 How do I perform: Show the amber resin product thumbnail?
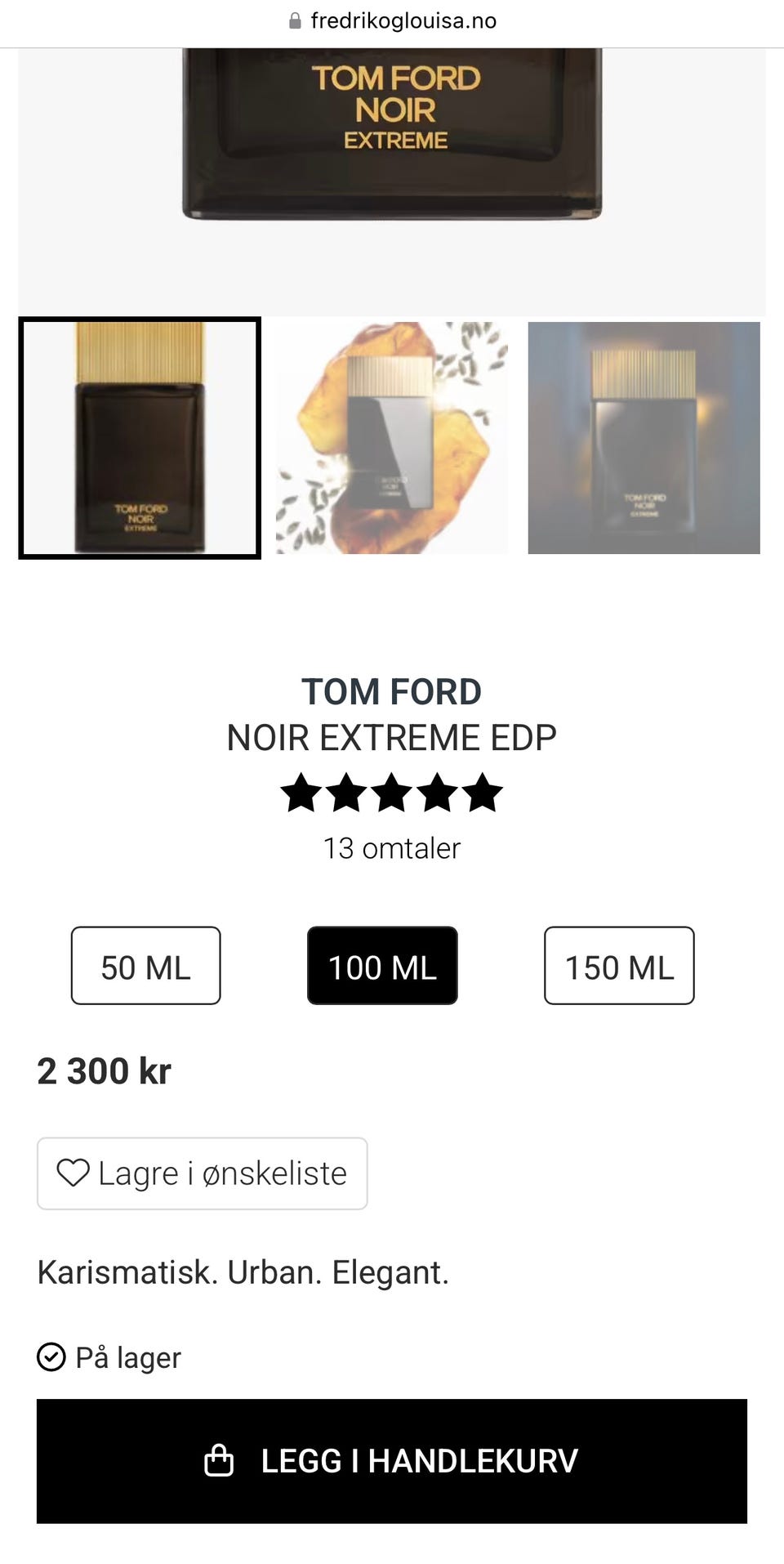coord(392,438)
